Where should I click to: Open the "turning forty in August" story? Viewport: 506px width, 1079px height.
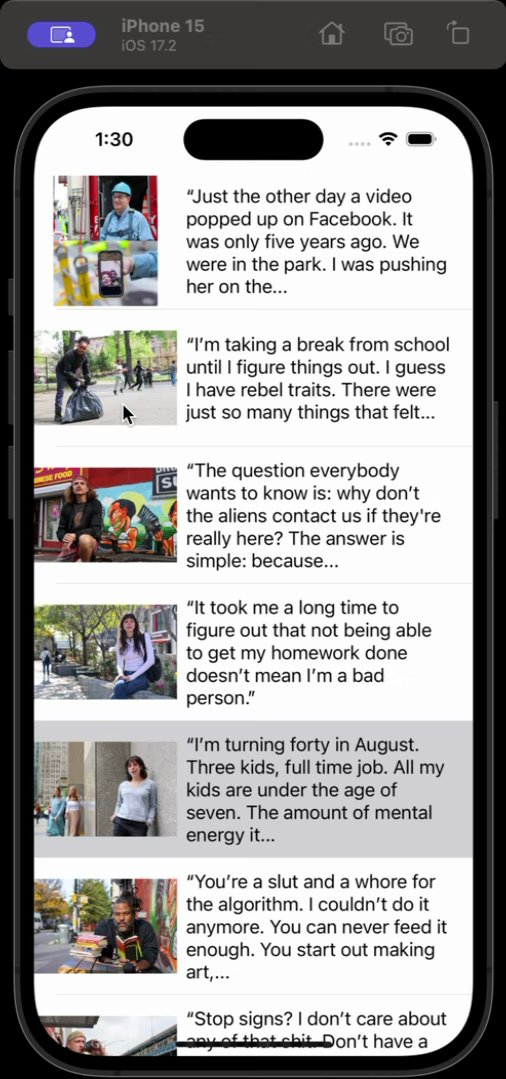253,789
